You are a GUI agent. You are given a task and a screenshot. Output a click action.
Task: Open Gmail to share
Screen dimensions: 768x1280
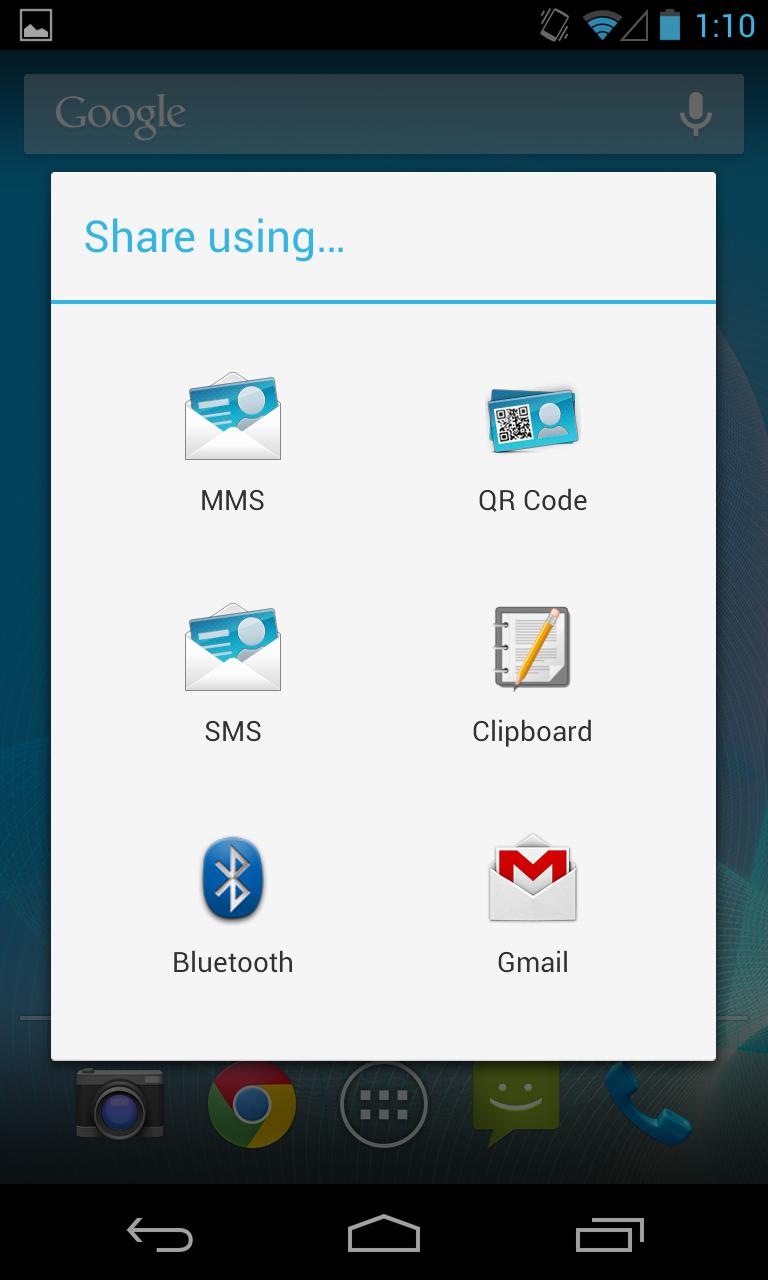click(532, 900)
